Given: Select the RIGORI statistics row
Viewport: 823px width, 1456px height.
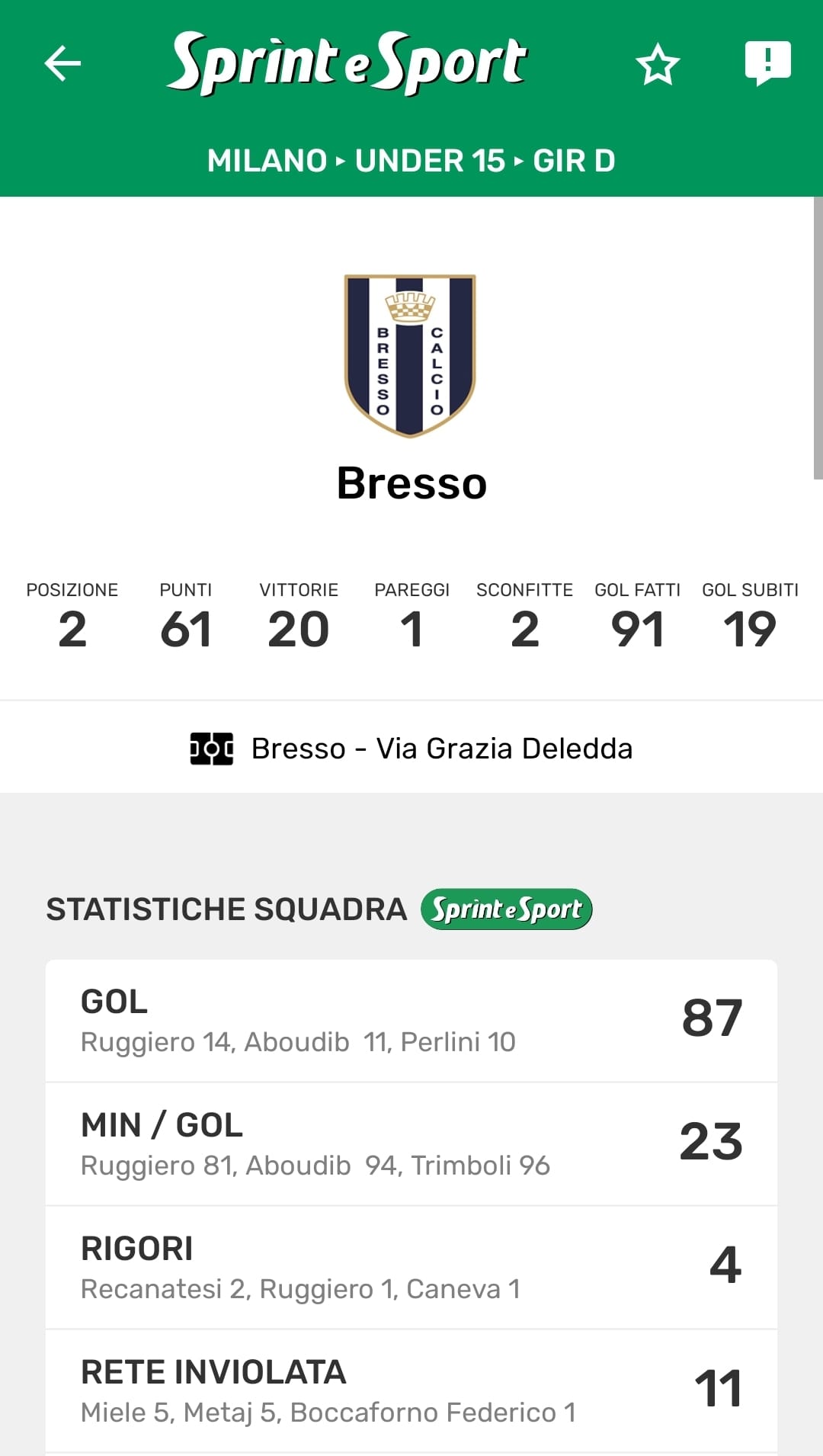Looking at the screenshot, I should [411, 1268].
